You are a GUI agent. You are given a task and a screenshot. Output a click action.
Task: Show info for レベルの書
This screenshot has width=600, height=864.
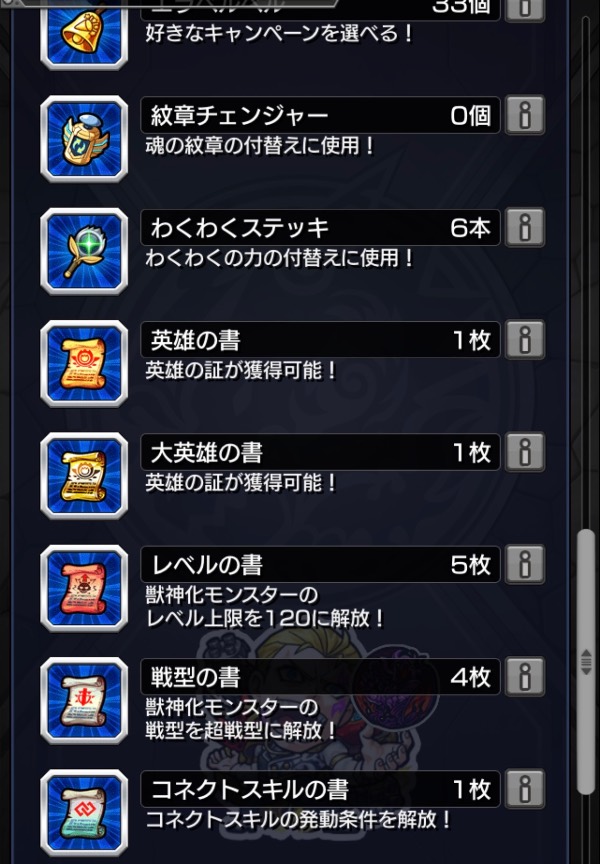[x=524, y=565]
